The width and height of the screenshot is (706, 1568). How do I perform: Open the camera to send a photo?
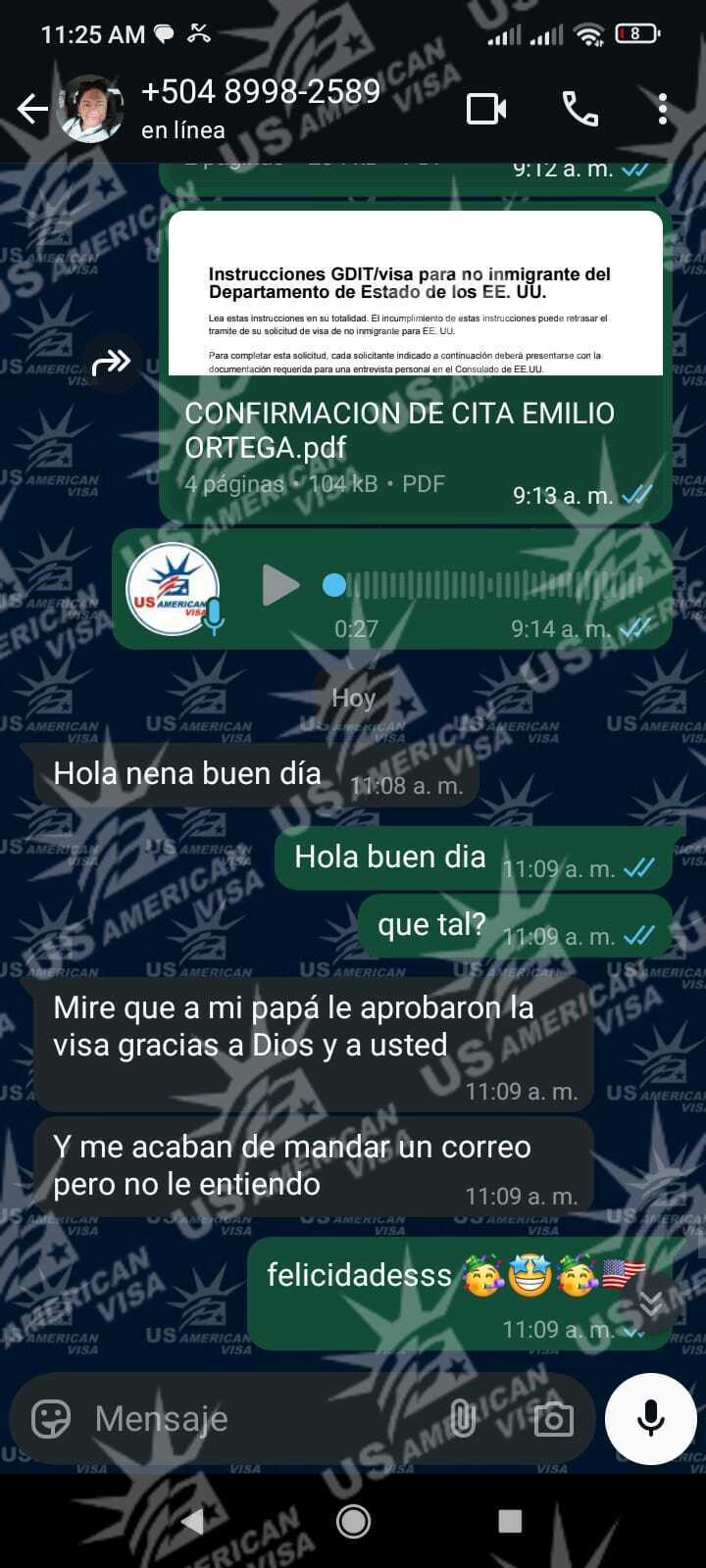(553, 1418)
